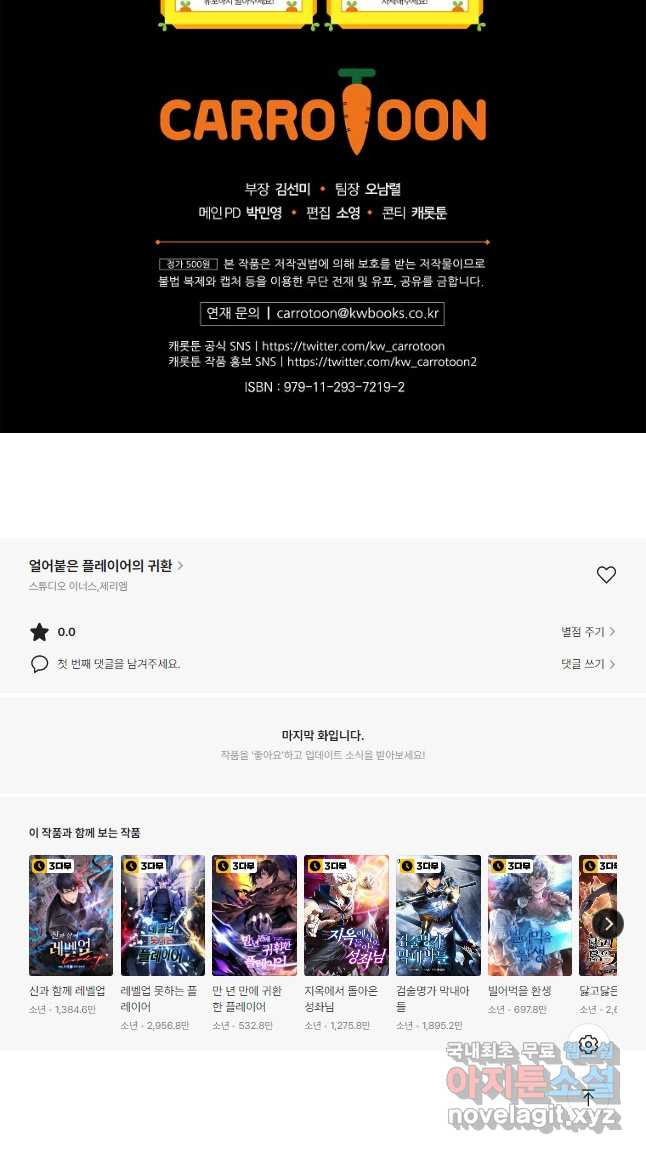Screen dimensions: 646x1154
Task: Open 신과 함께 레벨업 webtoon
Action: [71, 915]
